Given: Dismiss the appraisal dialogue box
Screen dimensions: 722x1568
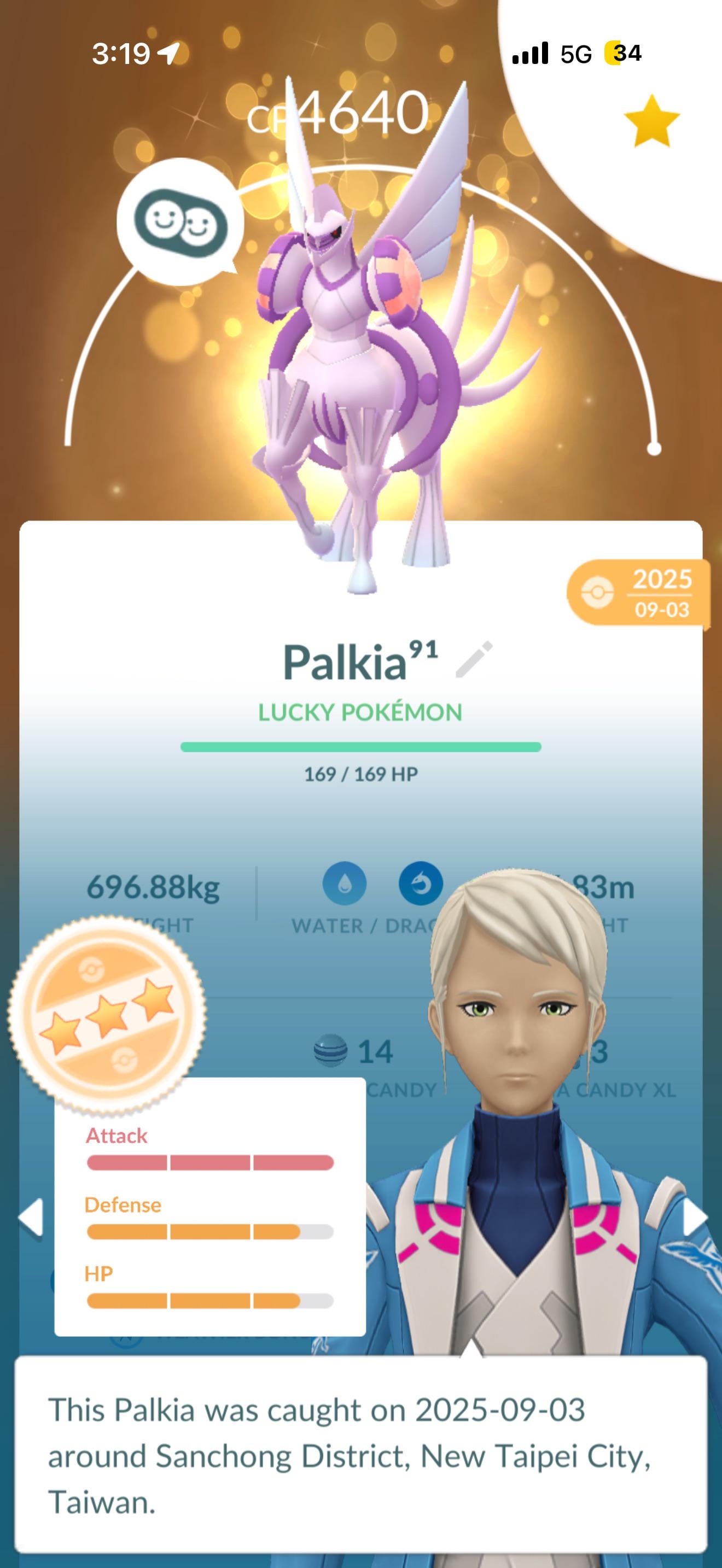Looking at the screenshot, I should (x=360, y=1455).
